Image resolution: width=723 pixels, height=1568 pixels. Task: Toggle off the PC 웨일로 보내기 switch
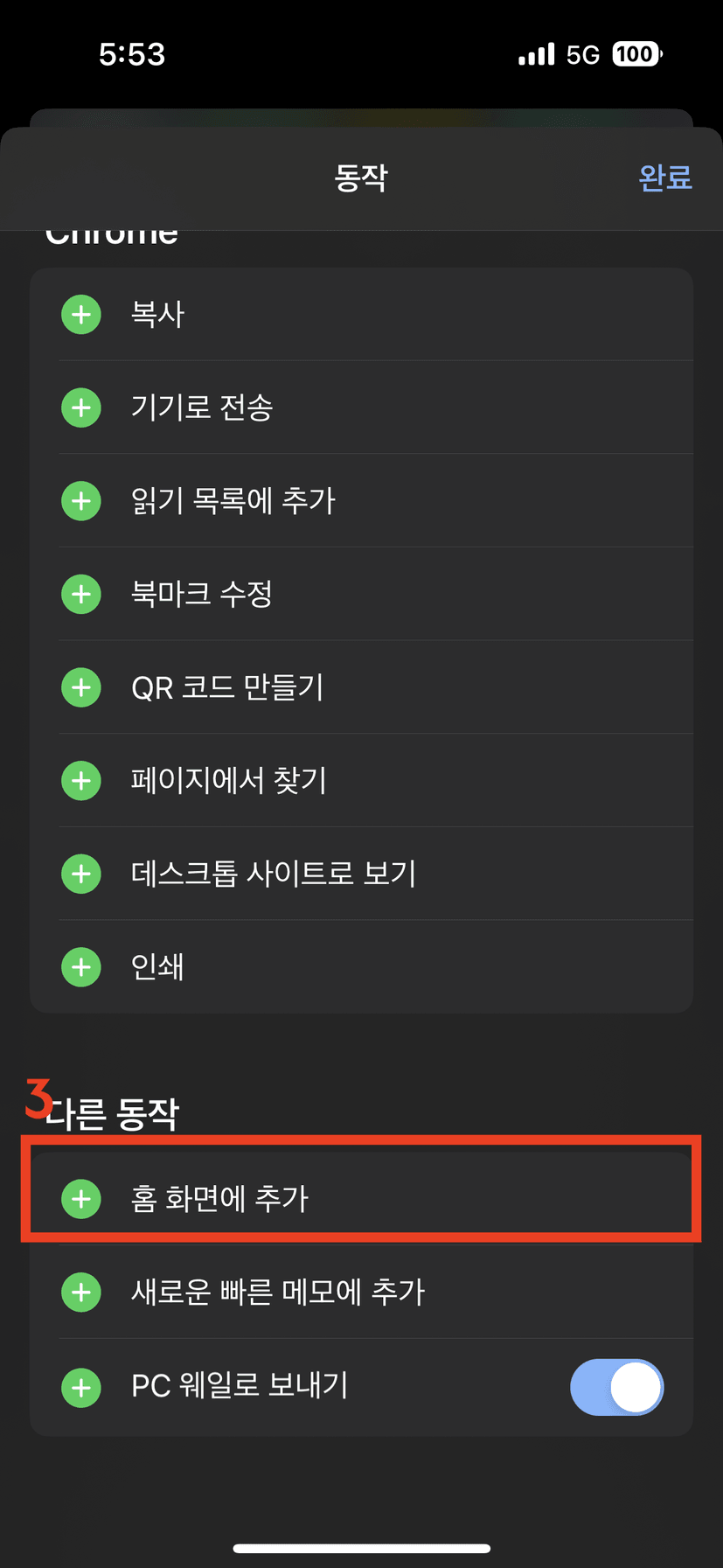click(616, 1387)
